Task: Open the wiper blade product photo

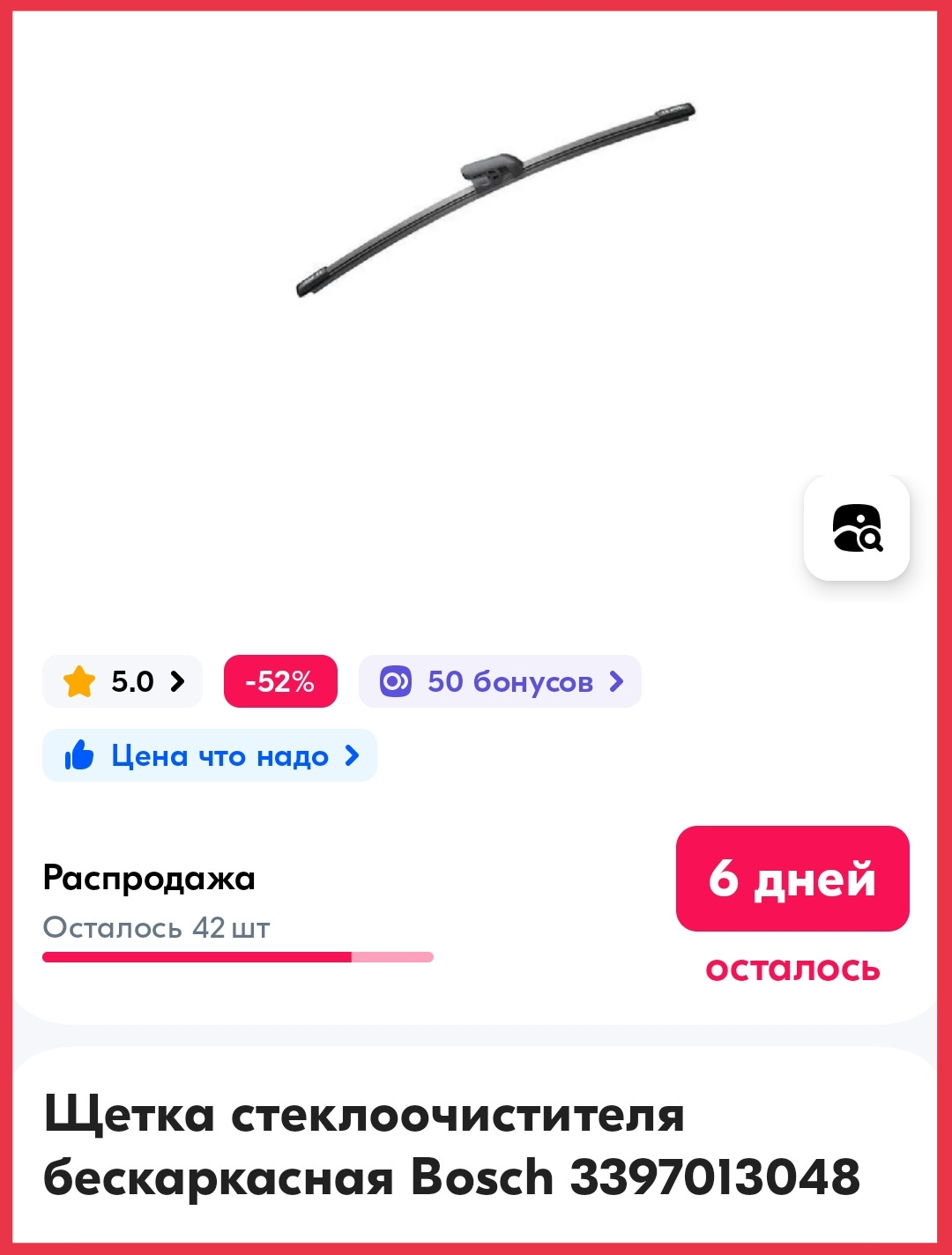Action: click(495, 200)
